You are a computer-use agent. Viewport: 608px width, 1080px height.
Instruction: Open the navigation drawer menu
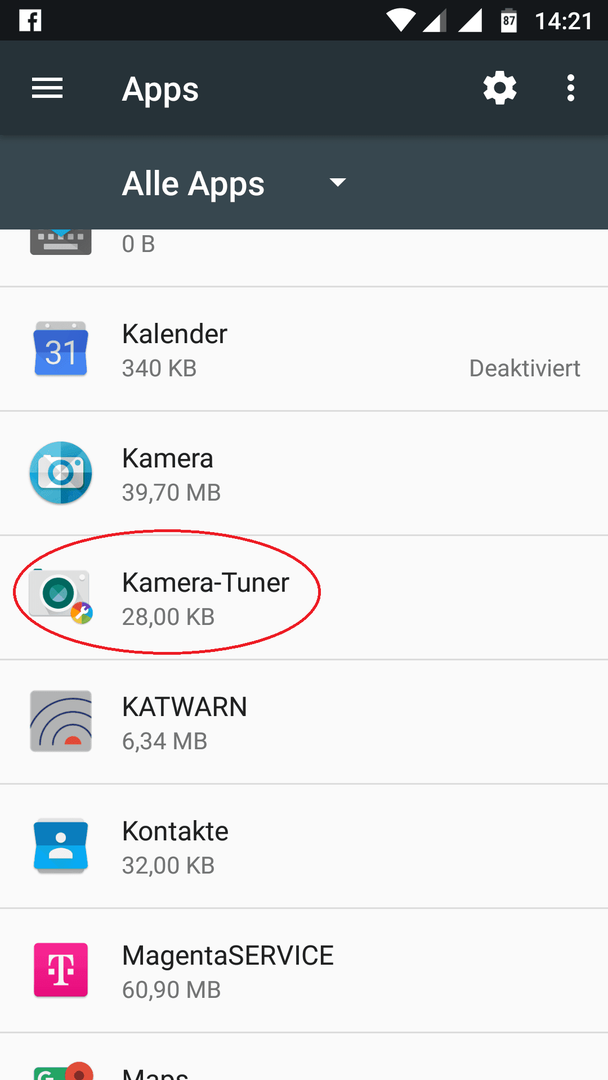tap(47, 89)
